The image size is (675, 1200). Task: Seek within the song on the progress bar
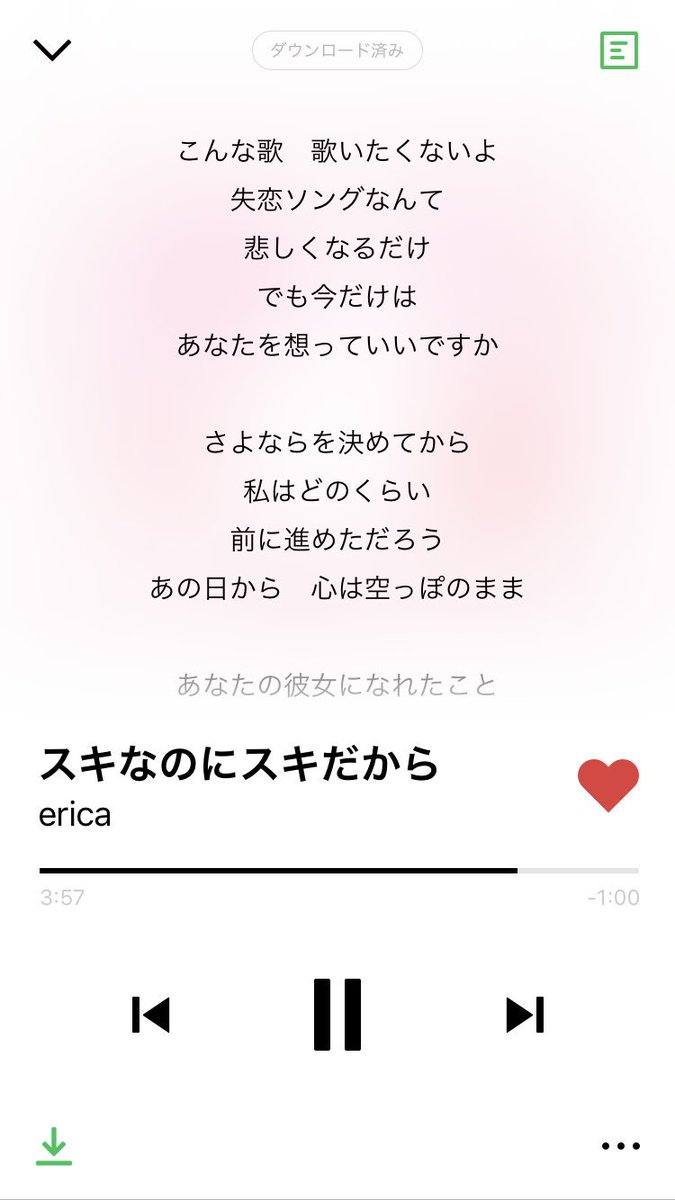tap(339, 871)
